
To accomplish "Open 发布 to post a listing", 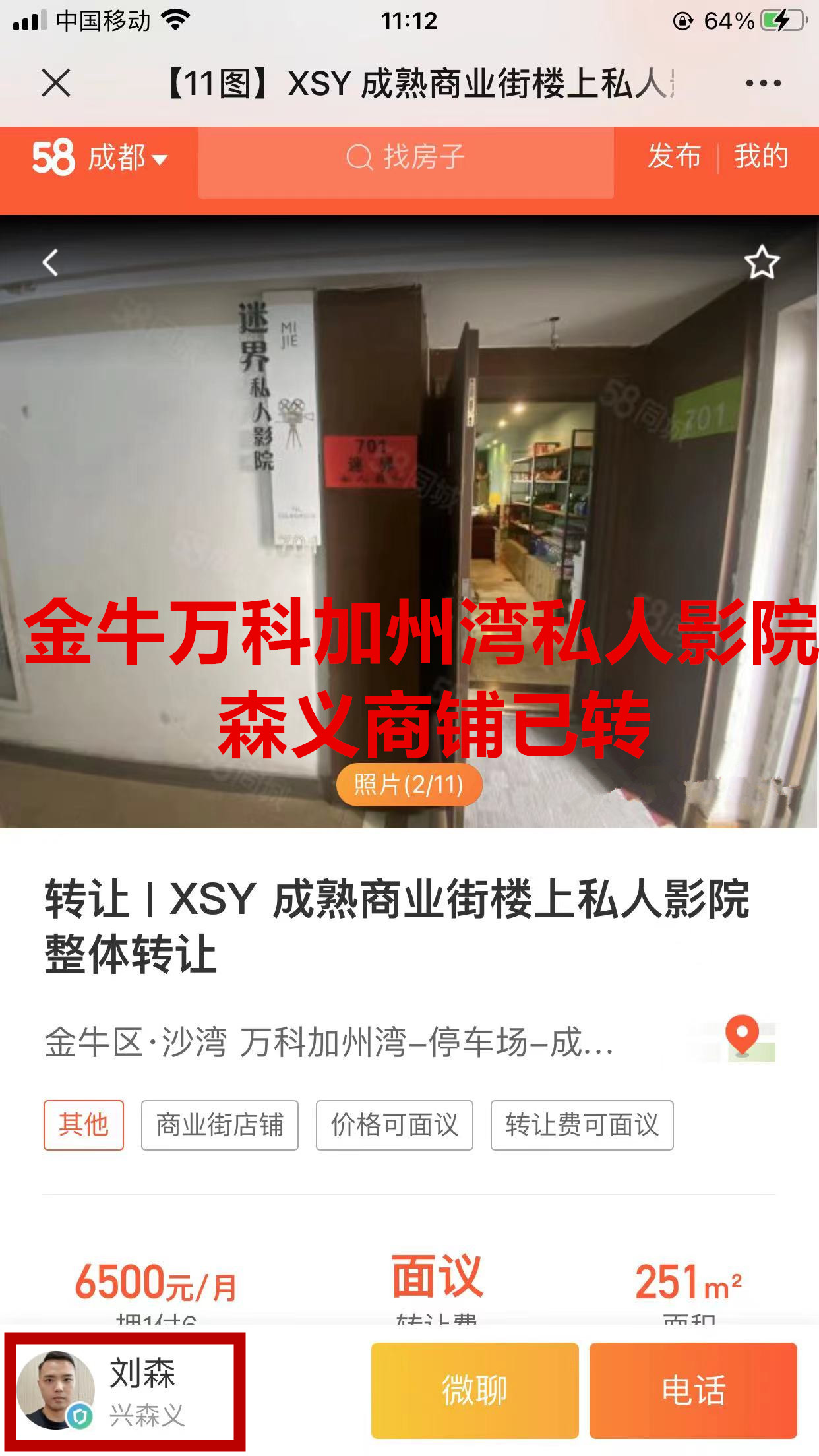I will 674,157.
